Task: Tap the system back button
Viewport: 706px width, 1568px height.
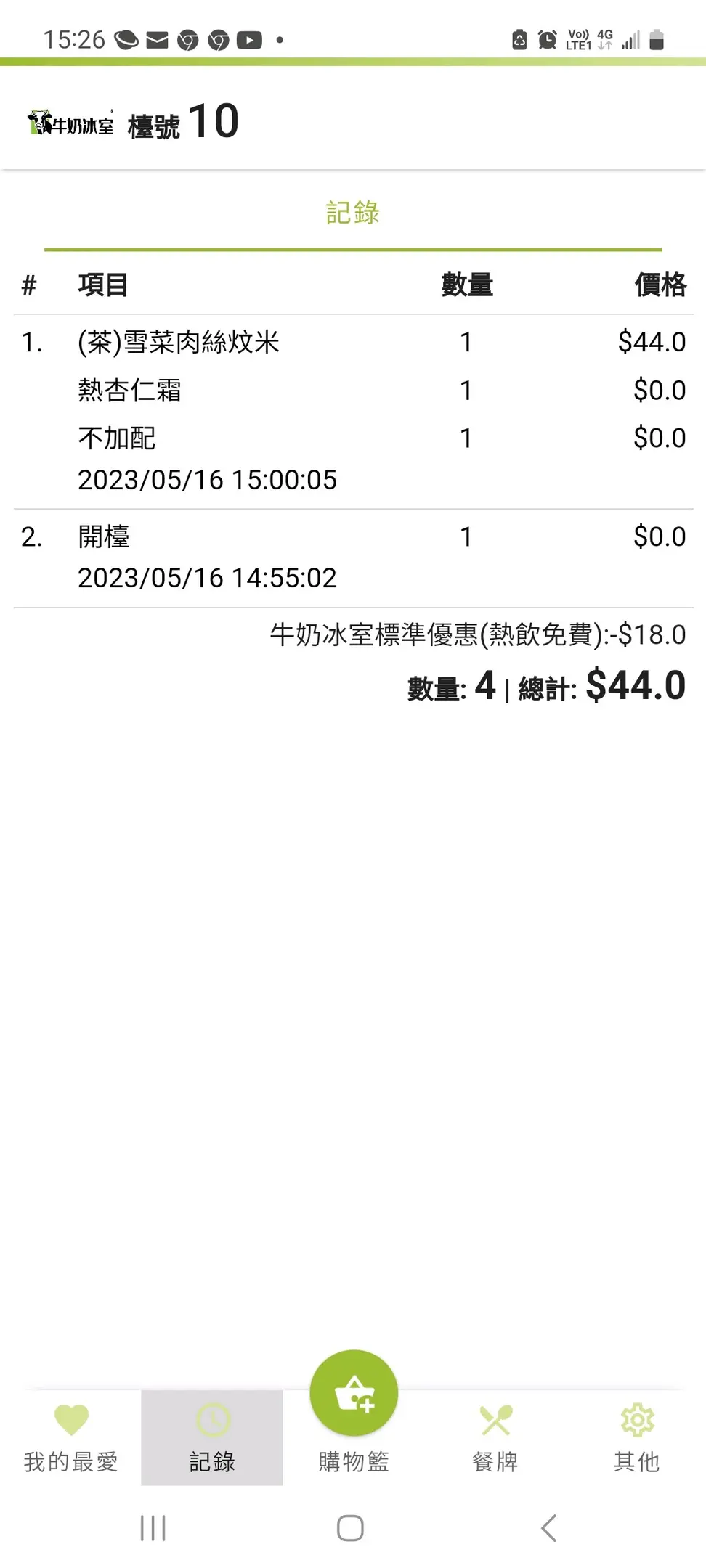Action: (549, 1527)
